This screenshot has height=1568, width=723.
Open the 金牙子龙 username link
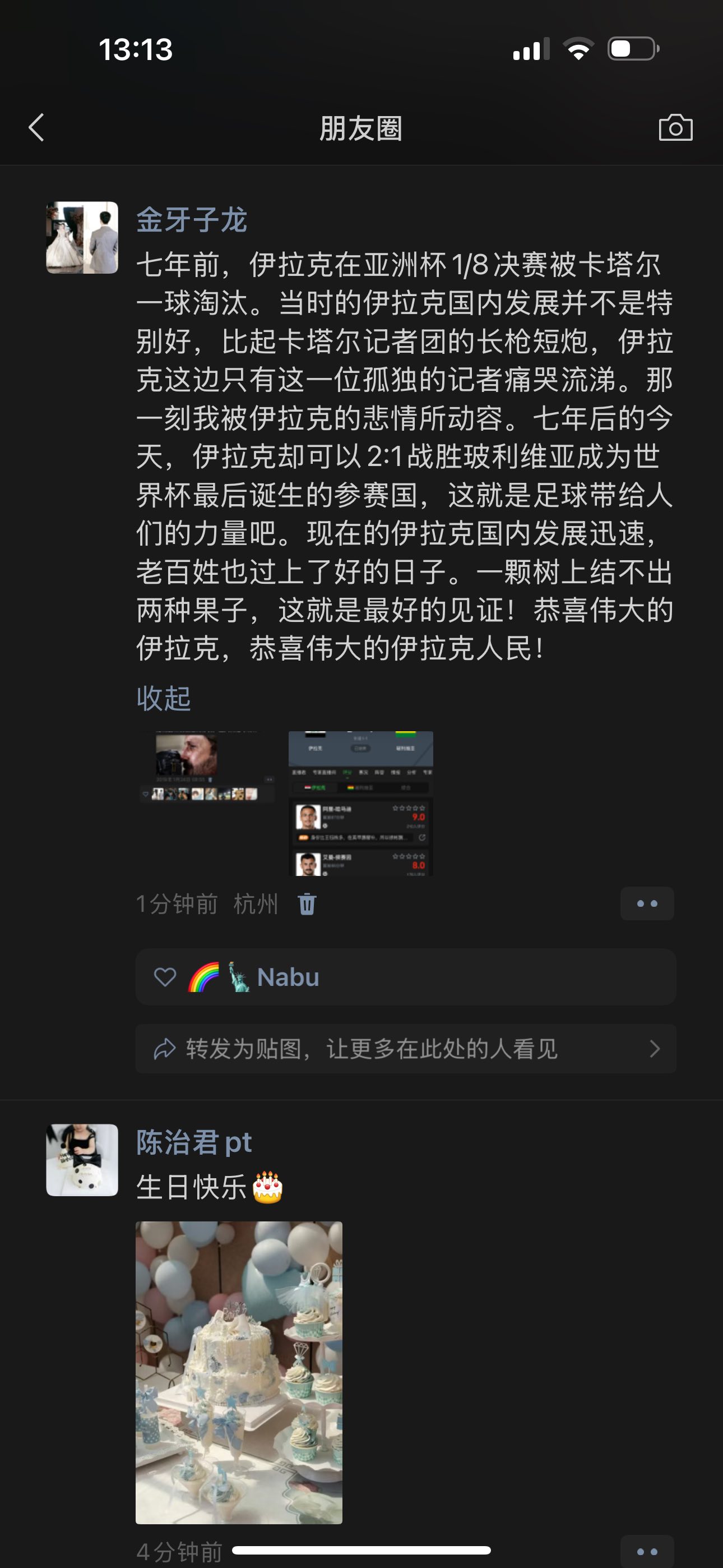[192, 220]
